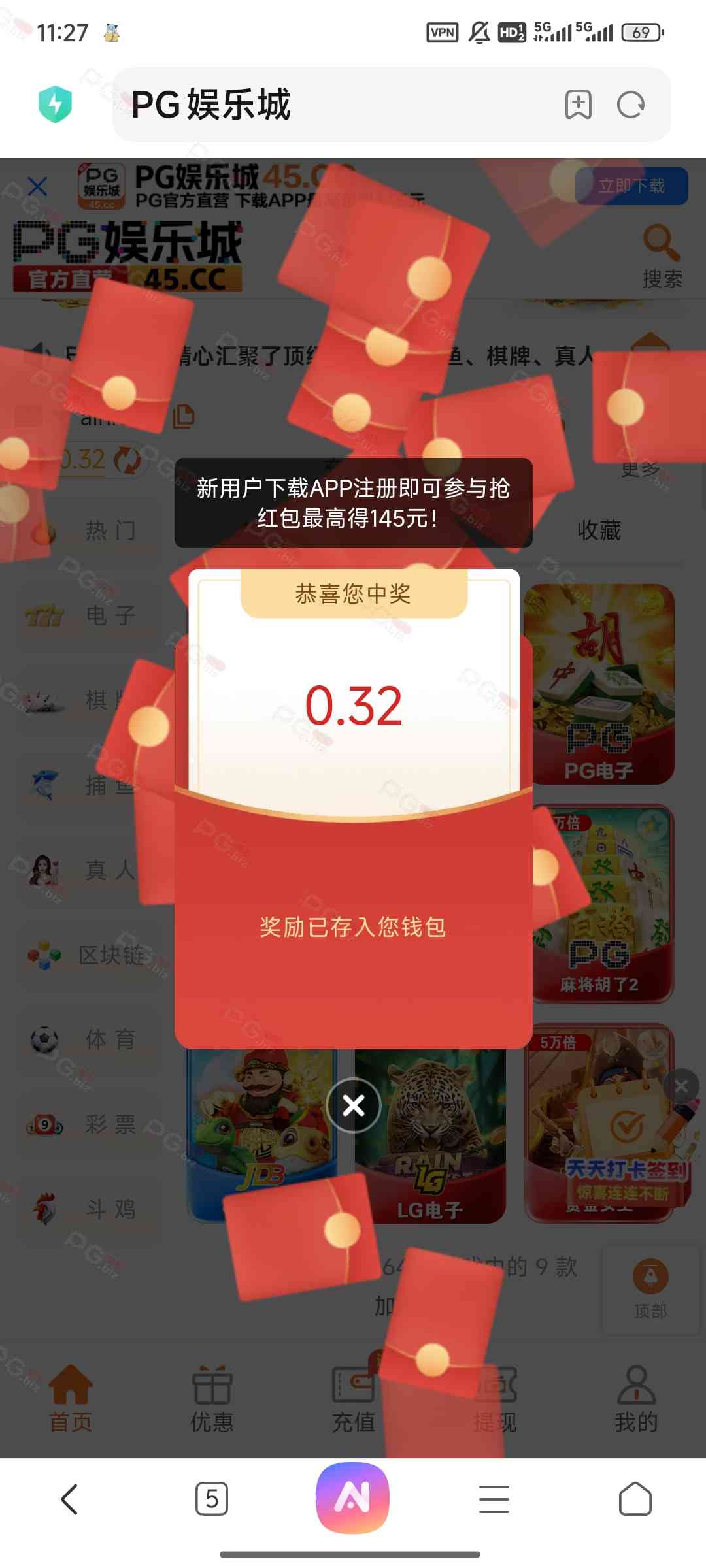Screen dimensions: 706x1568
Task: Open the browser shield security icon
Action: pos(56,105)
